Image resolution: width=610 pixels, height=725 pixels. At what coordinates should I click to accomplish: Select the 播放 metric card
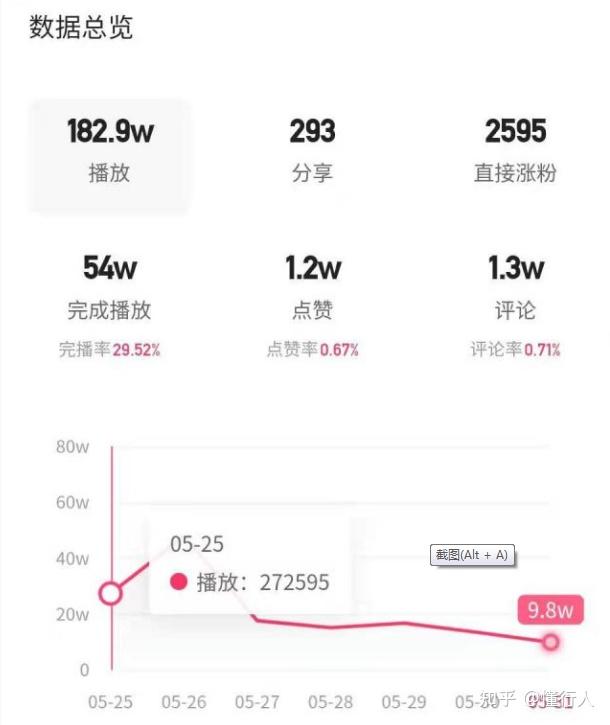click(110, 152)
